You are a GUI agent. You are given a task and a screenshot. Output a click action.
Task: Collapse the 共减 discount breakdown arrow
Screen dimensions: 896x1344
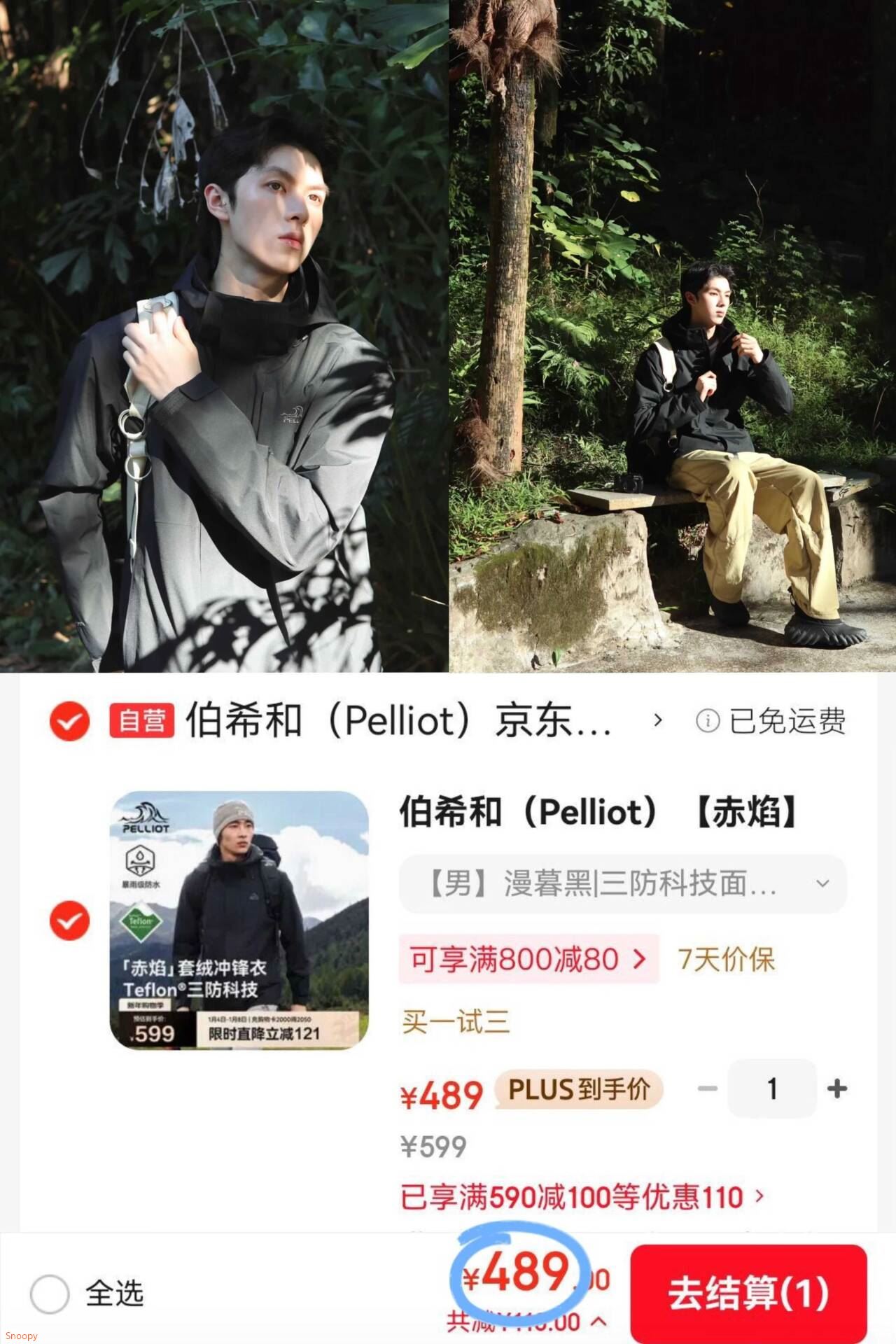click(598, 1322)
